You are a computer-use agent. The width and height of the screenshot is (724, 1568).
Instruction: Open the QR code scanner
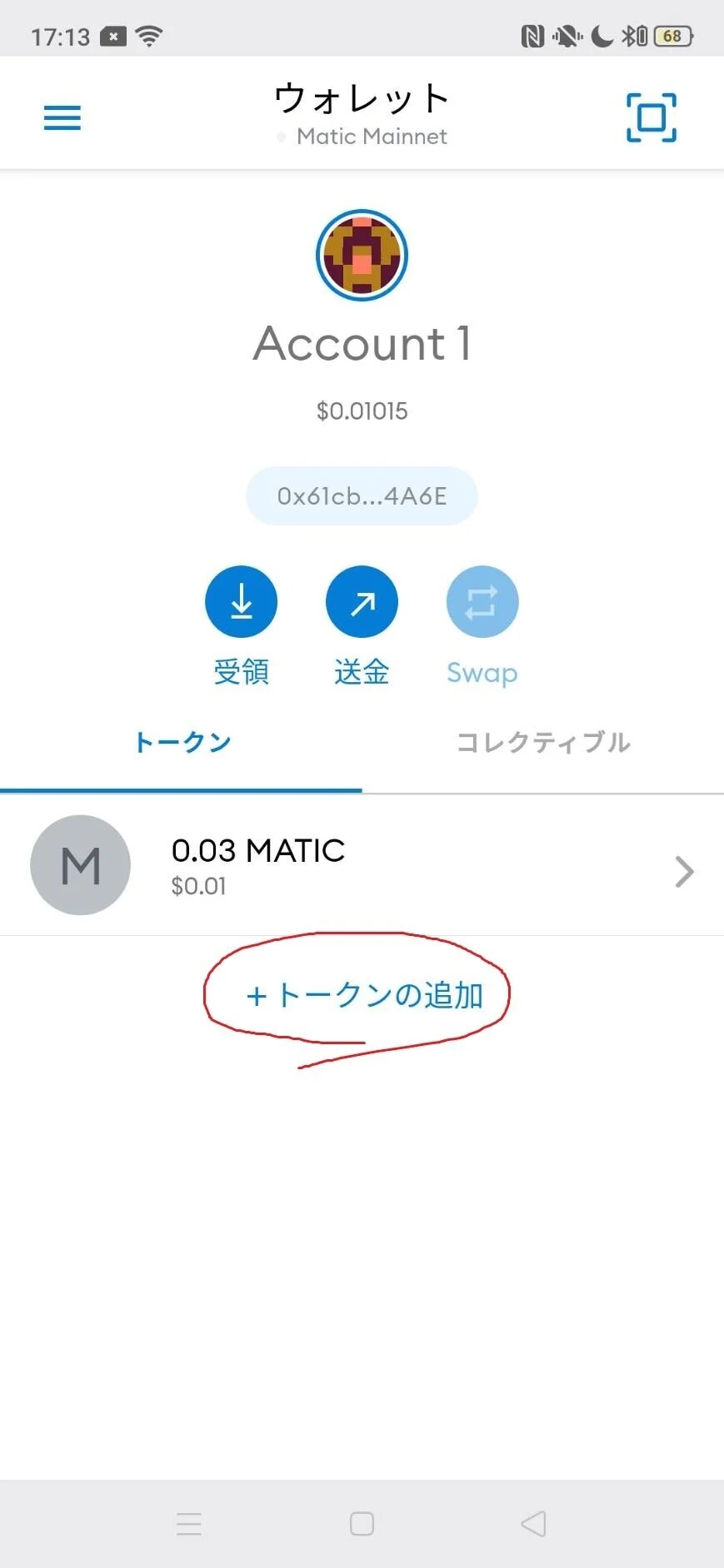point(652,117)
